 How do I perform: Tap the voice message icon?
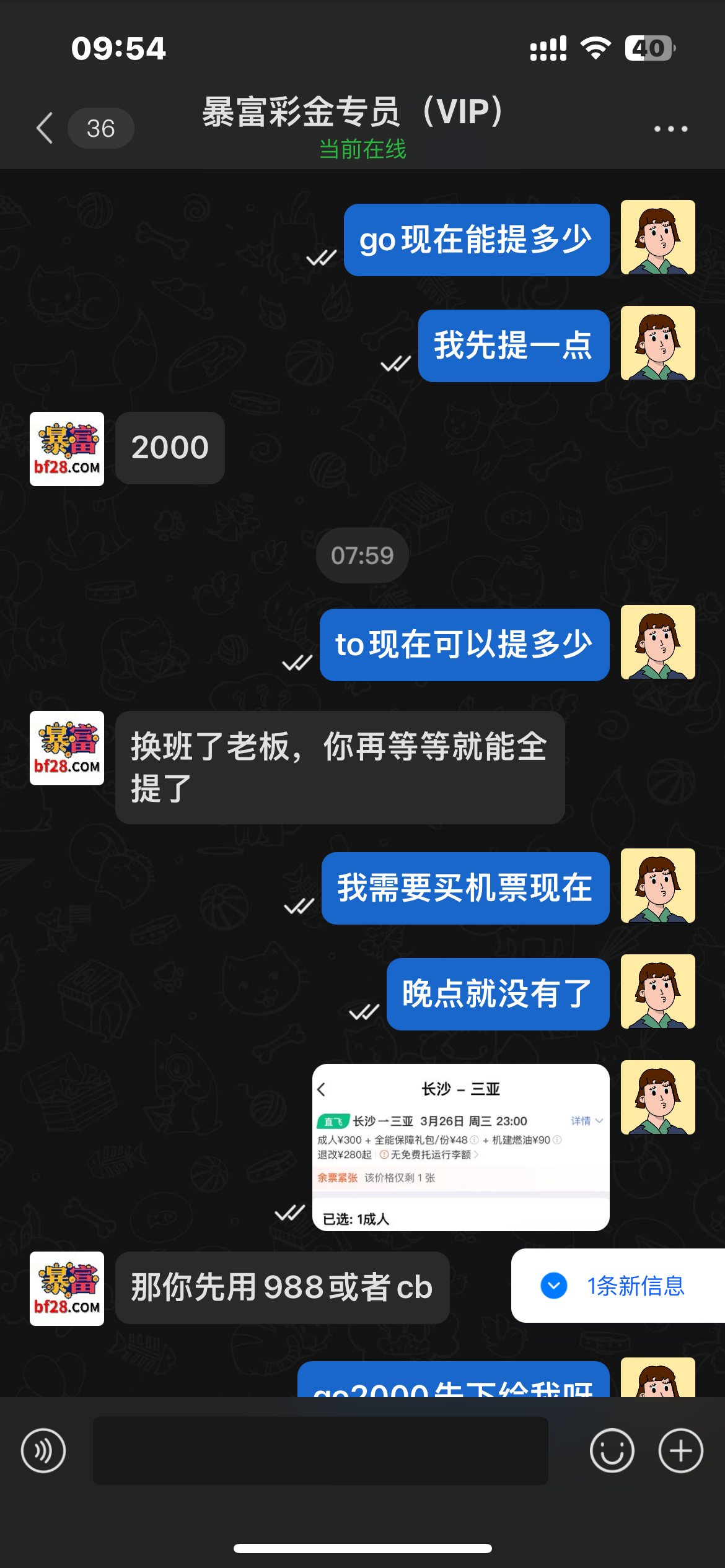point(43,1450)
